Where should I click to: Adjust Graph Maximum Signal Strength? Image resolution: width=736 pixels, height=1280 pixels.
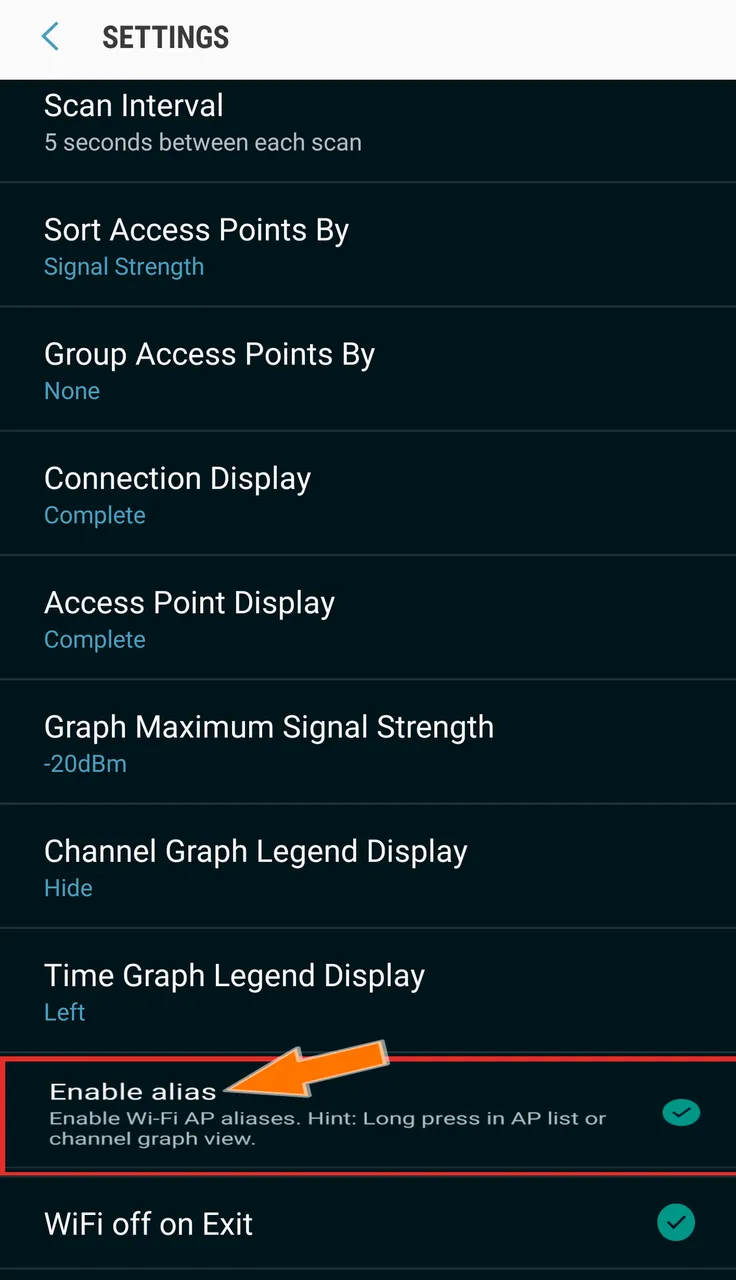(368, 741)
